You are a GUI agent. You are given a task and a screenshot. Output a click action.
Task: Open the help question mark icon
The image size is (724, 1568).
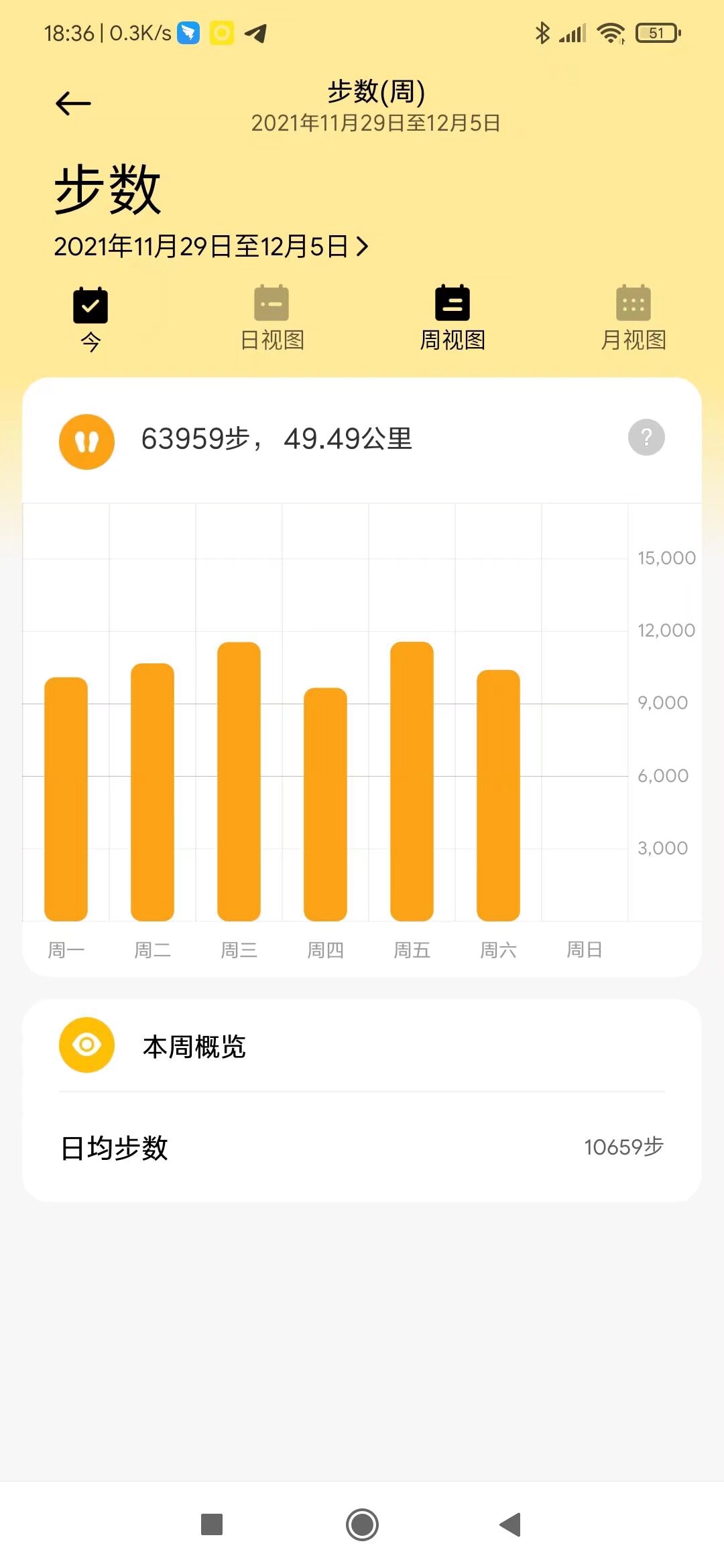pyautogui.click(x=646, y=438)
